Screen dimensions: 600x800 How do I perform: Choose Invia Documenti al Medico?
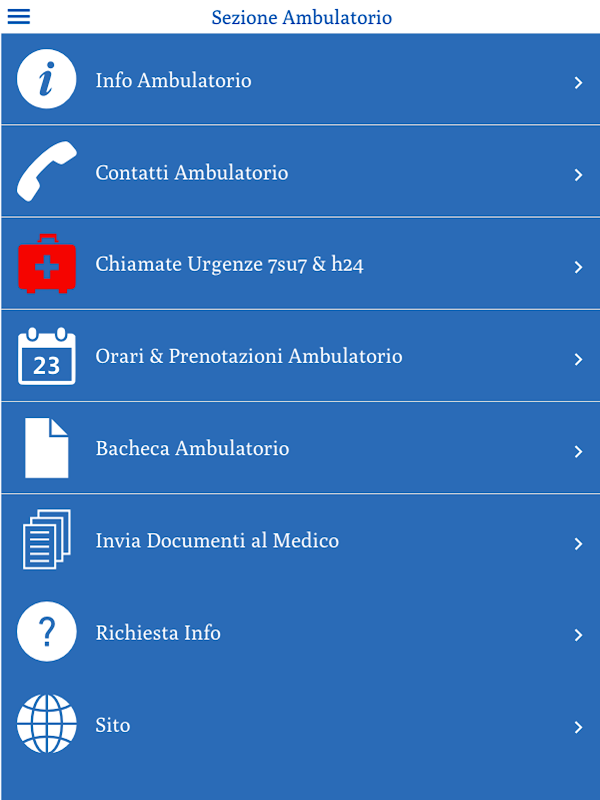tap(300, 541)
